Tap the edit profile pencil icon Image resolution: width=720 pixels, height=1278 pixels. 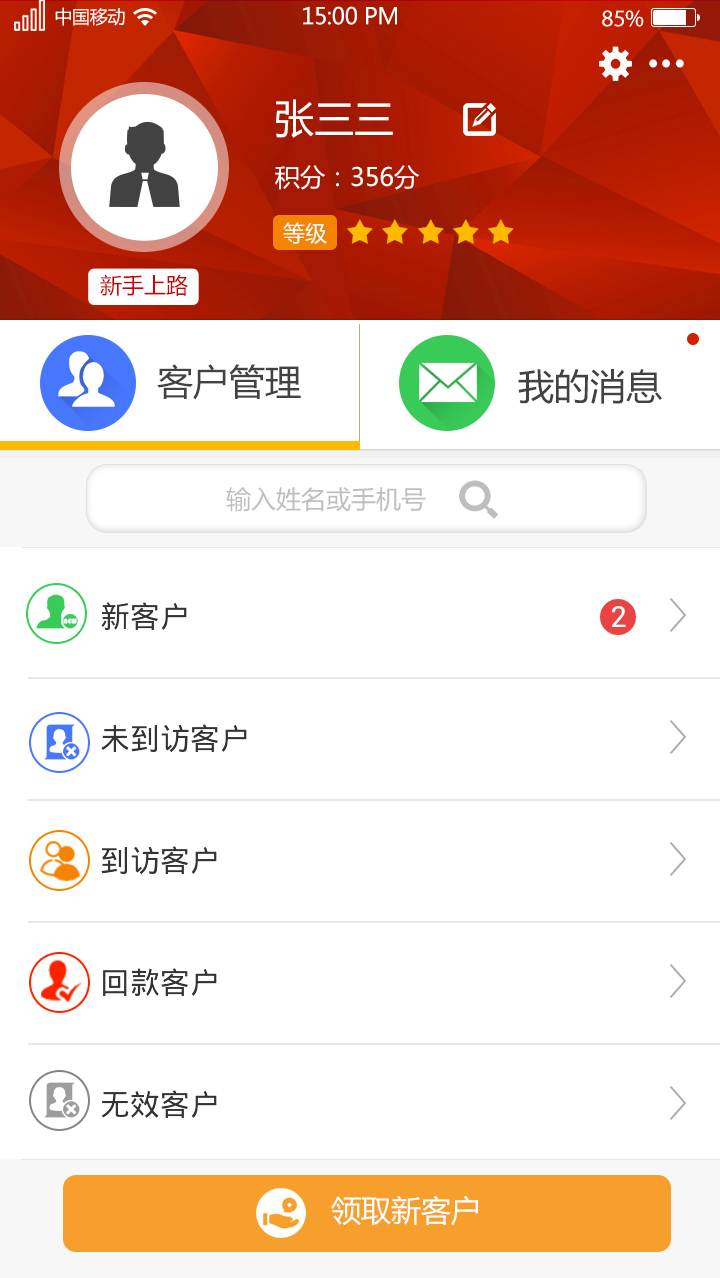point(478,118)
